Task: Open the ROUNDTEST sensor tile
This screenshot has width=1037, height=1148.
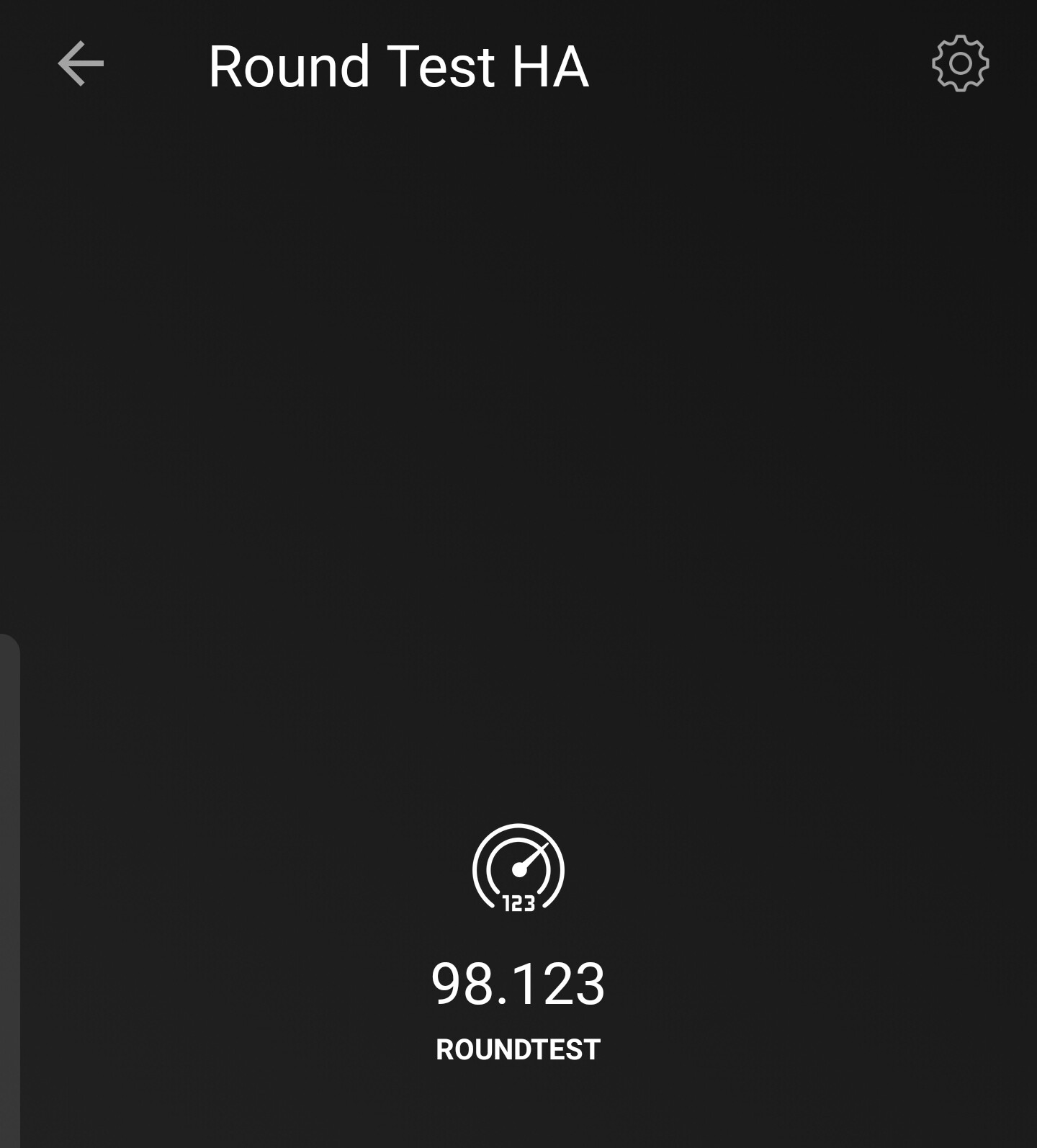Action: [518, 943]
